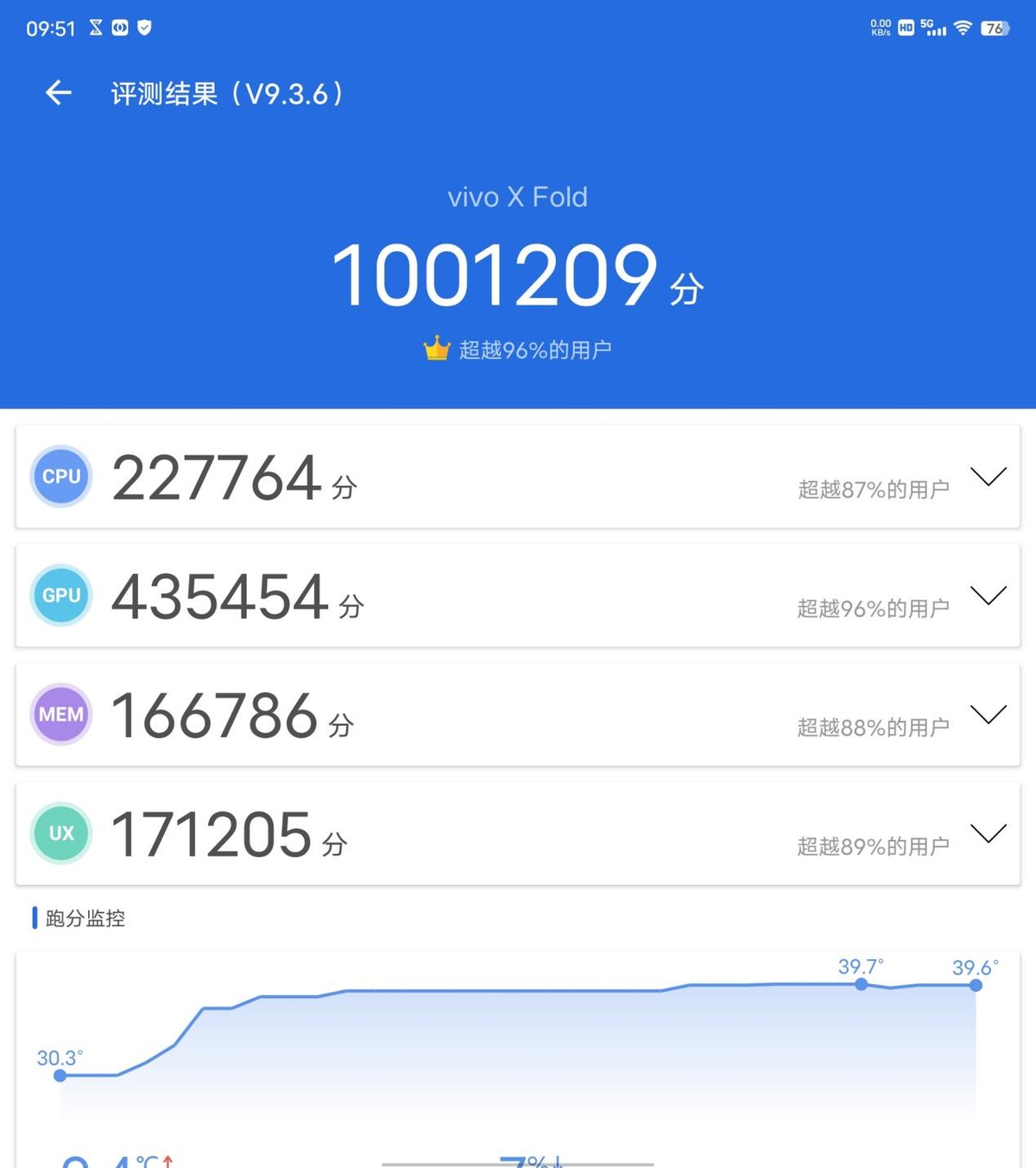Open the shield security icon in status bar
Viewport: 1036px width, 1168px height.
pos(144,27)
